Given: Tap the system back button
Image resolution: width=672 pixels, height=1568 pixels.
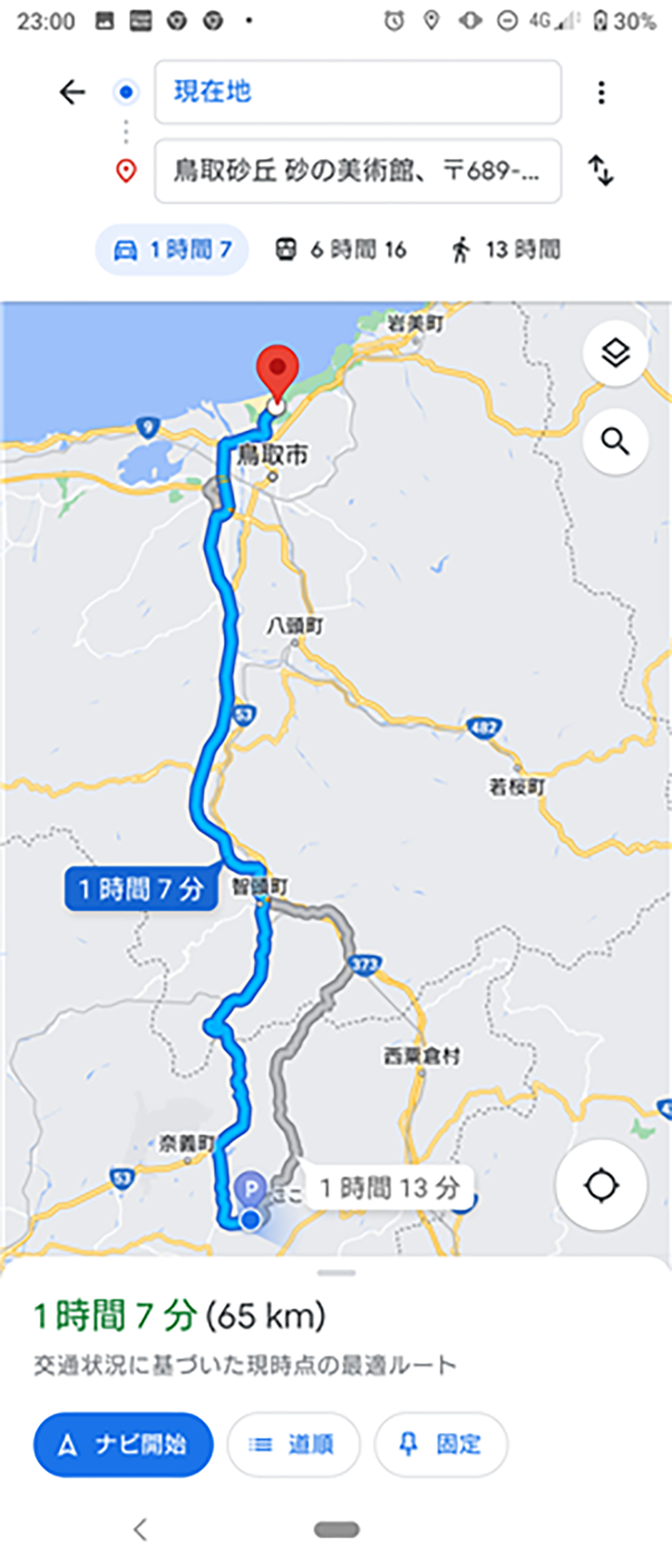Looking at the screenshot, I should (x=140, y=1529).
